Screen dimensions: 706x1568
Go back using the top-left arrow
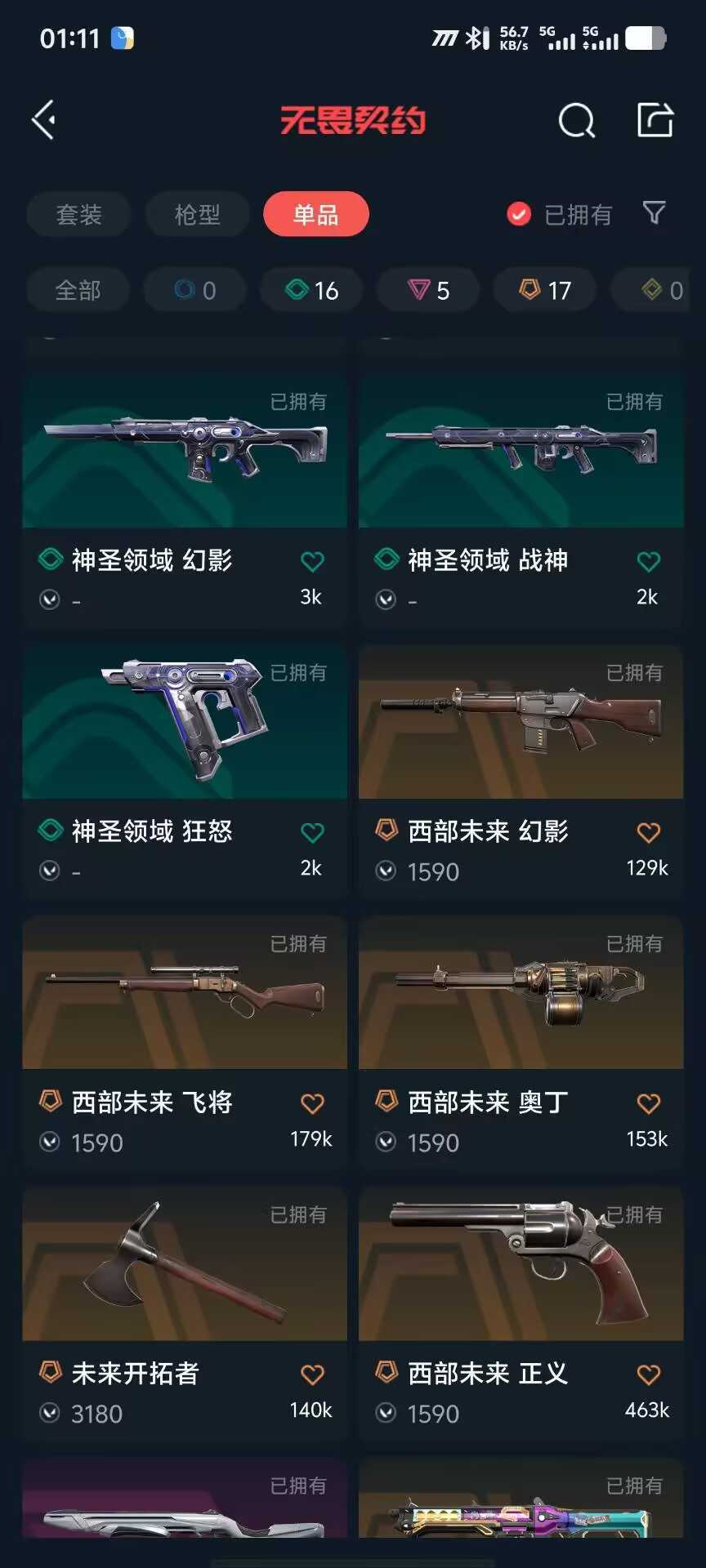[x=43, y=120]
